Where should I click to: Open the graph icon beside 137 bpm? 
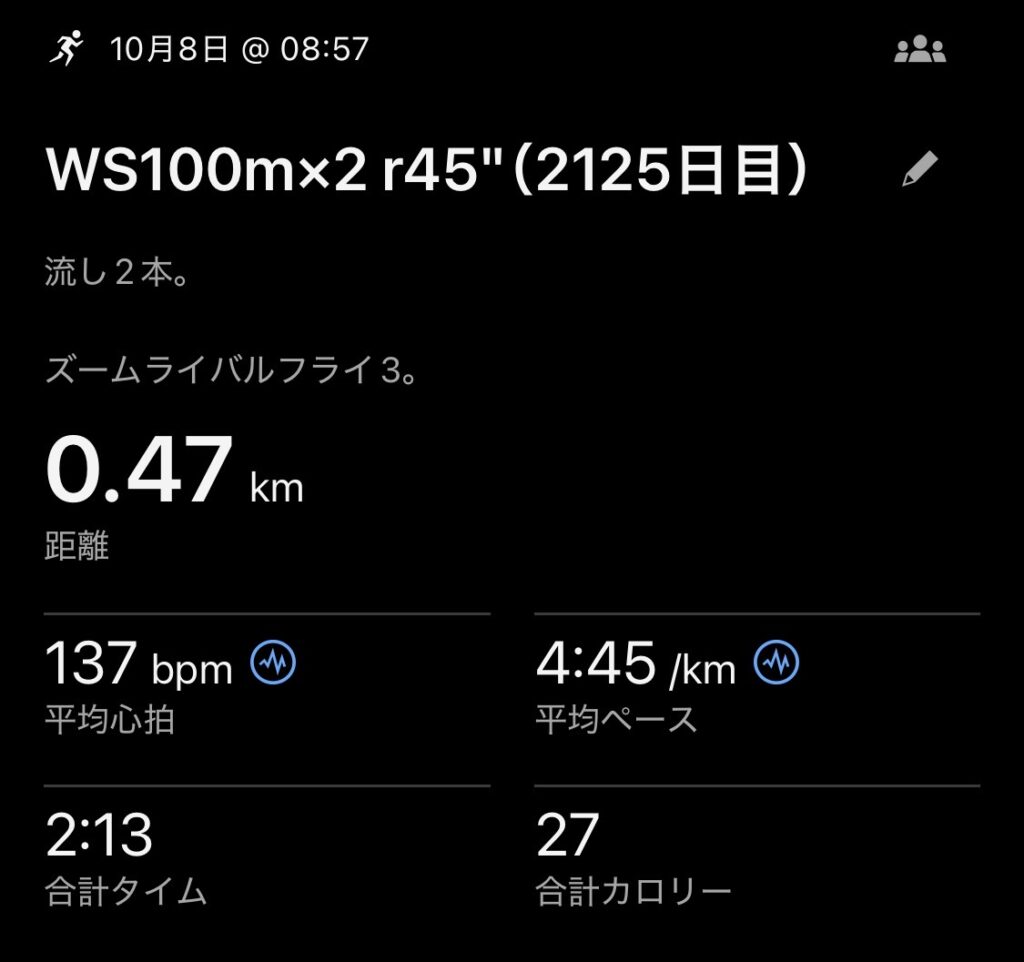pos(273,663)
